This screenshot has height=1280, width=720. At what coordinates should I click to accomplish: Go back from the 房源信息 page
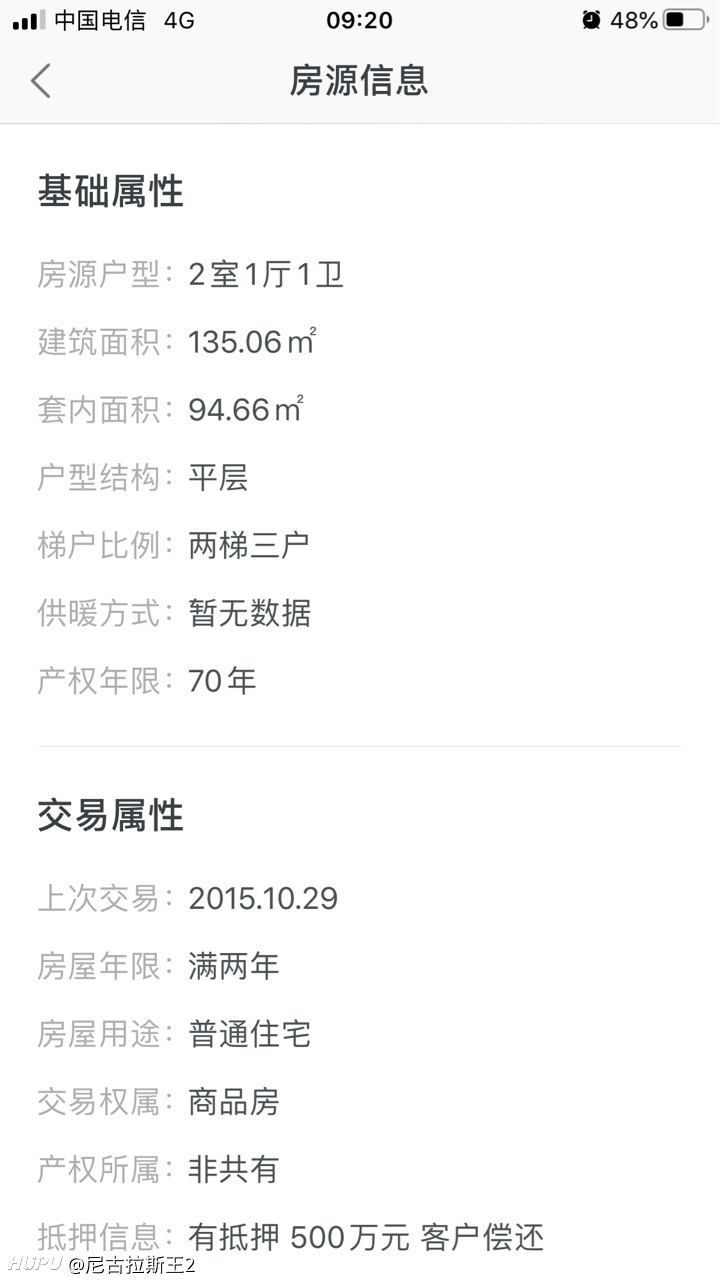[40, 81]
